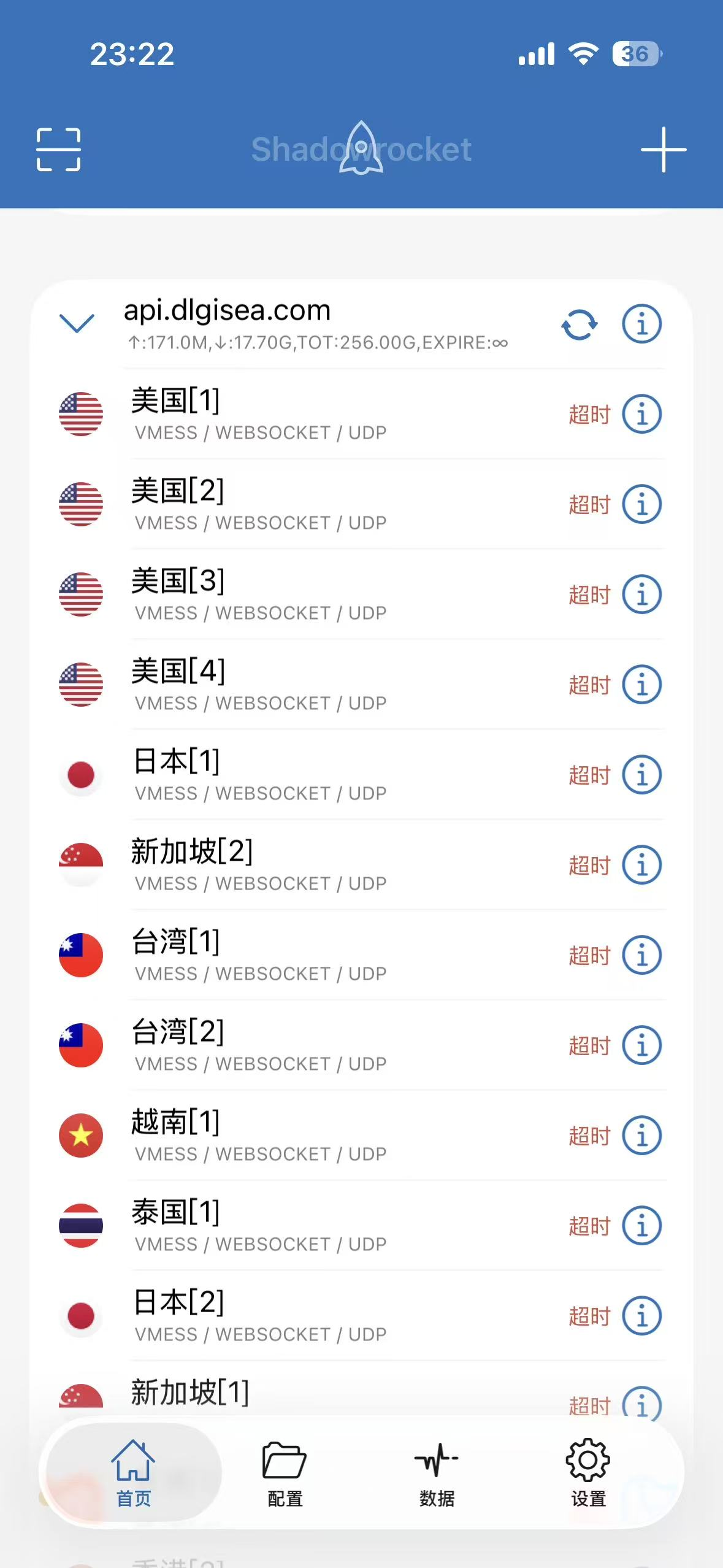View info for 台湾[2] server
Screen dimensions: 723x1568
[641, 1045]
